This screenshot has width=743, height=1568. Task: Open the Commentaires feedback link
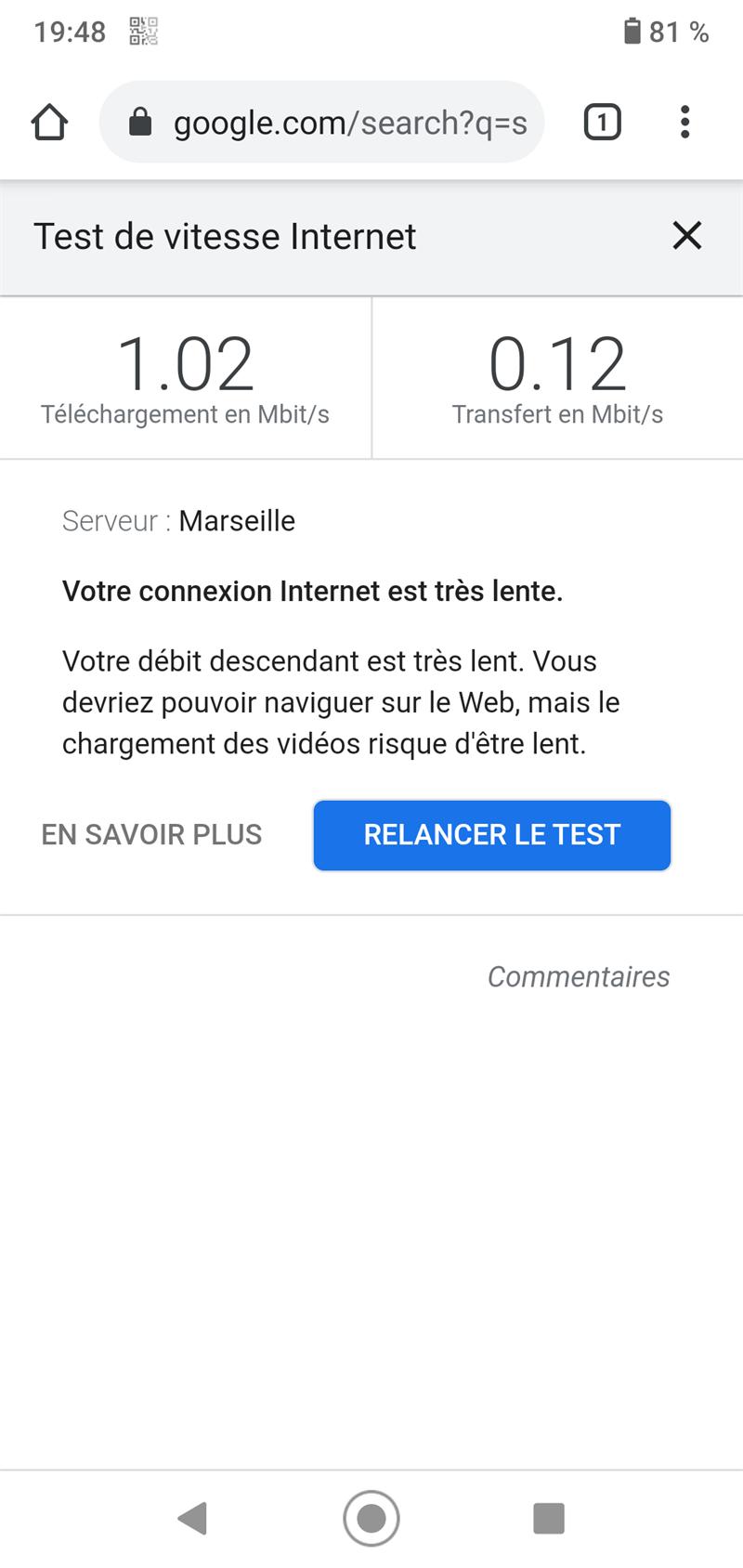(x=578, y=976)
